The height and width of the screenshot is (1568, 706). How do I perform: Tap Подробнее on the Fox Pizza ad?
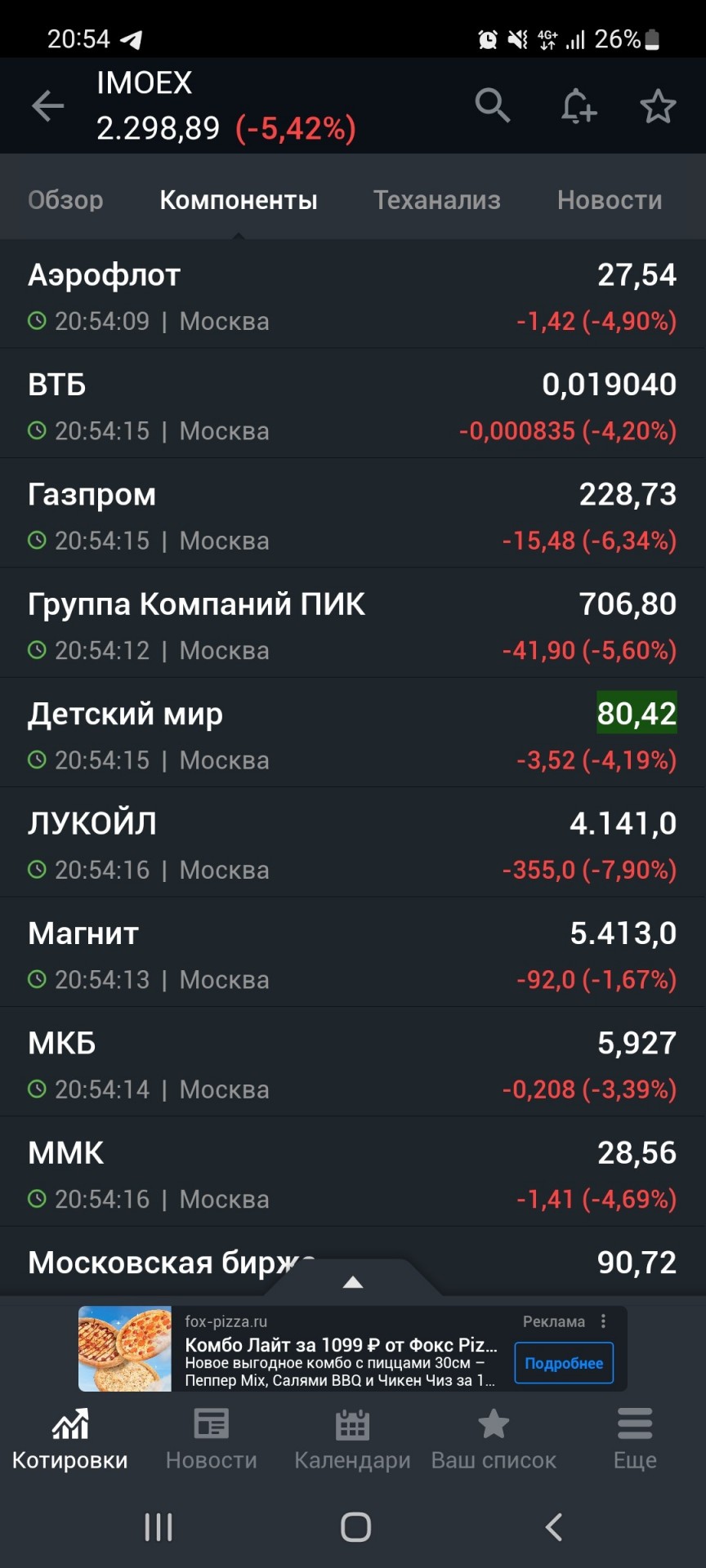(x=564, y=1363)
